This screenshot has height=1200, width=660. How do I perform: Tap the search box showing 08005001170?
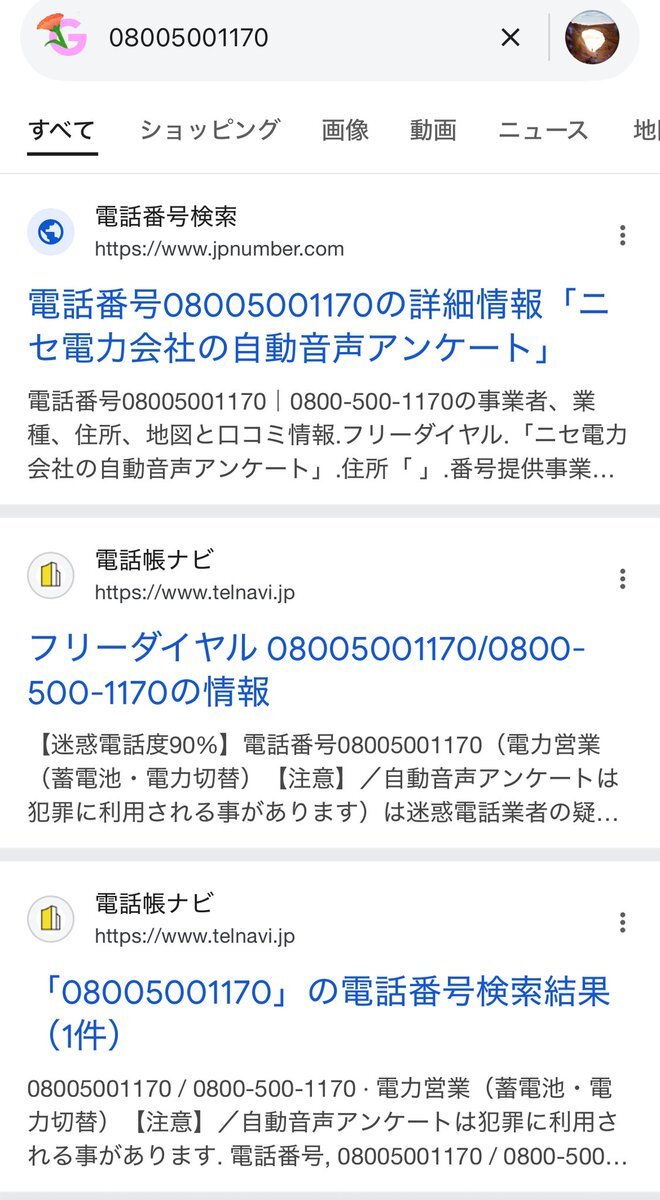pyautogui.click(x=290, y=38)
